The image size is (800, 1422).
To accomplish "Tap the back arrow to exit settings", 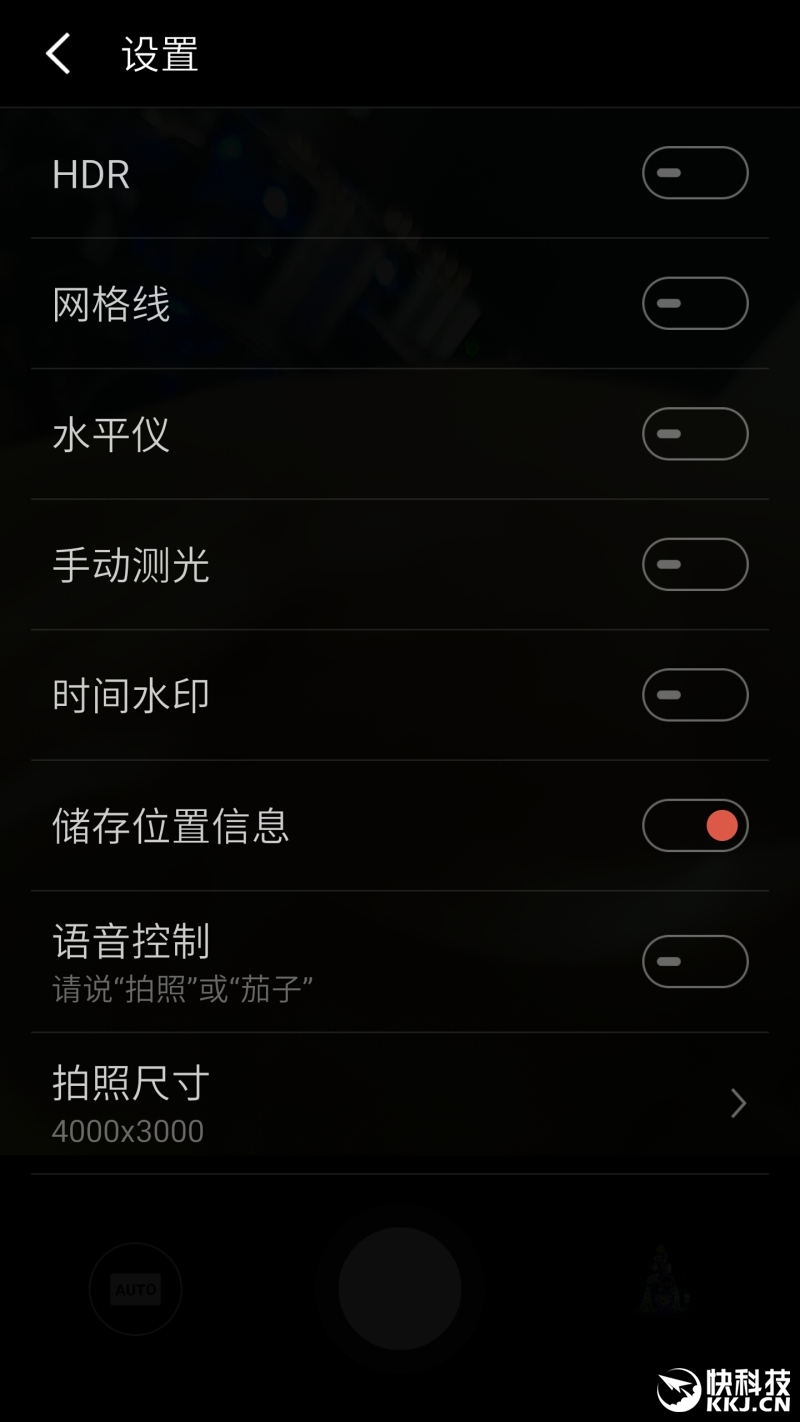I will pos(56,54).
